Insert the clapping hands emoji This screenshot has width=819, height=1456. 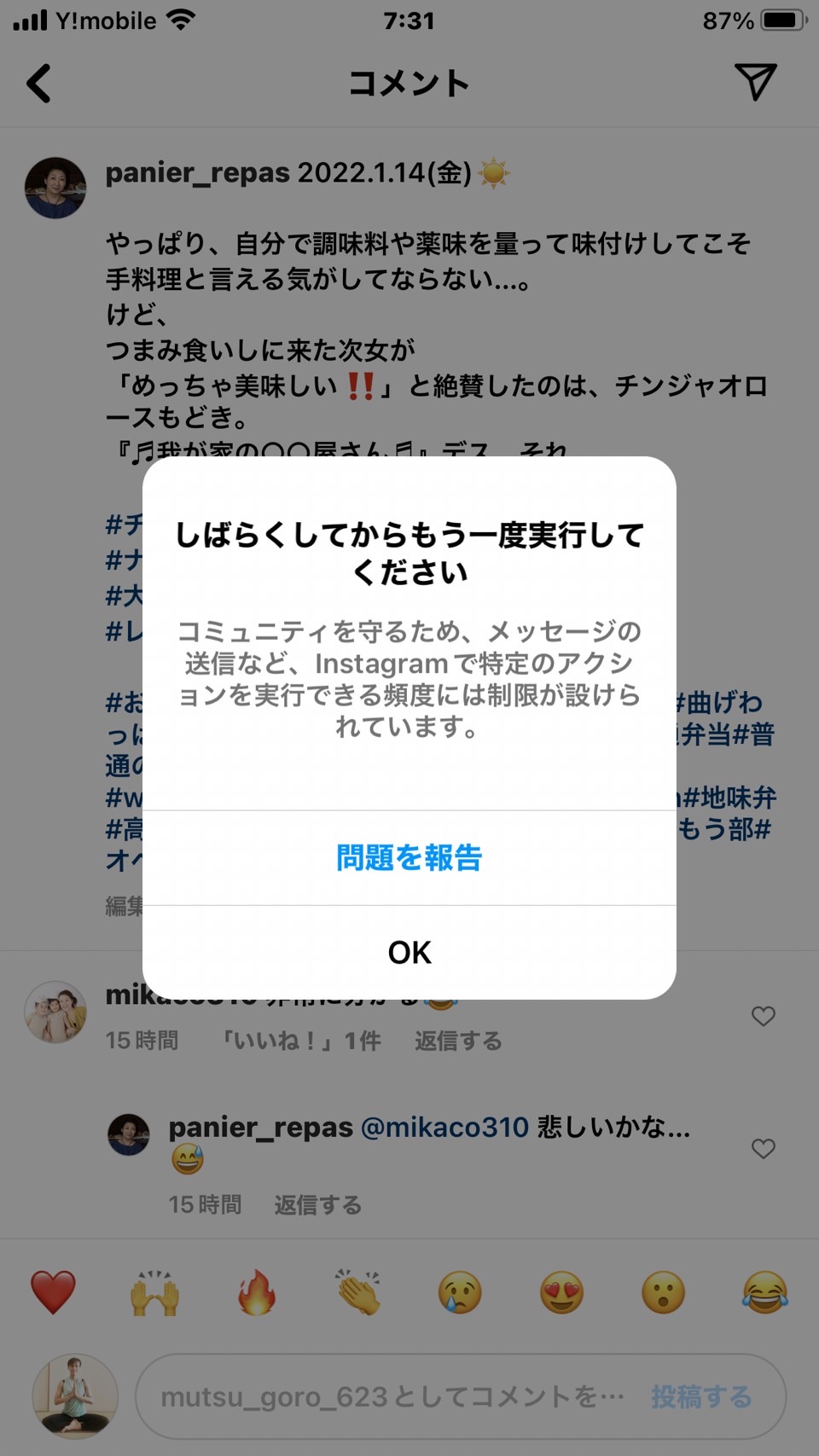(358, 1291)
